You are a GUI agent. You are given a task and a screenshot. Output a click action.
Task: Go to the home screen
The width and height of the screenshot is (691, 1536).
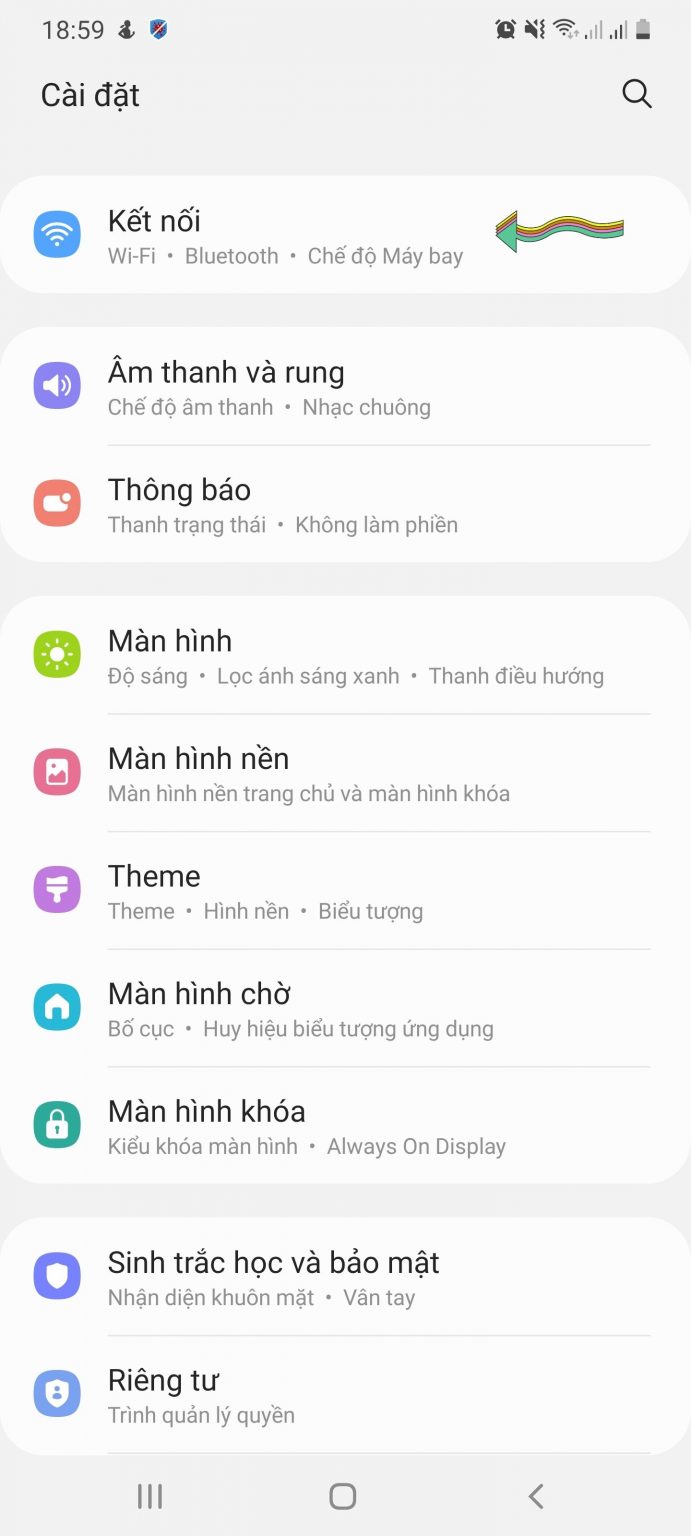click(343, 1496)
